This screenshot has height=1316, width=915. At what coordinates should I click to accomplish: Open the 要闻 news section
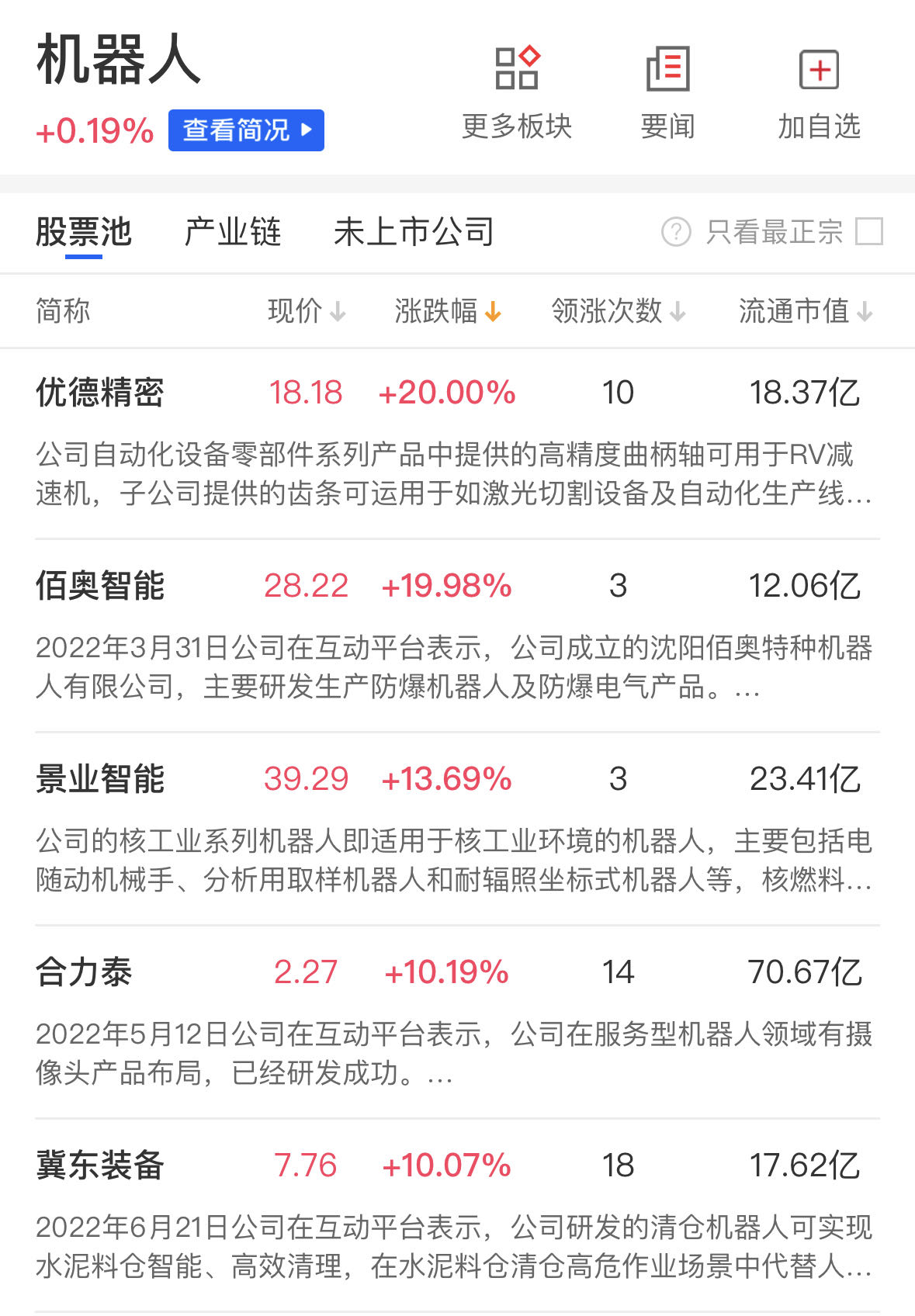(667, 93)
